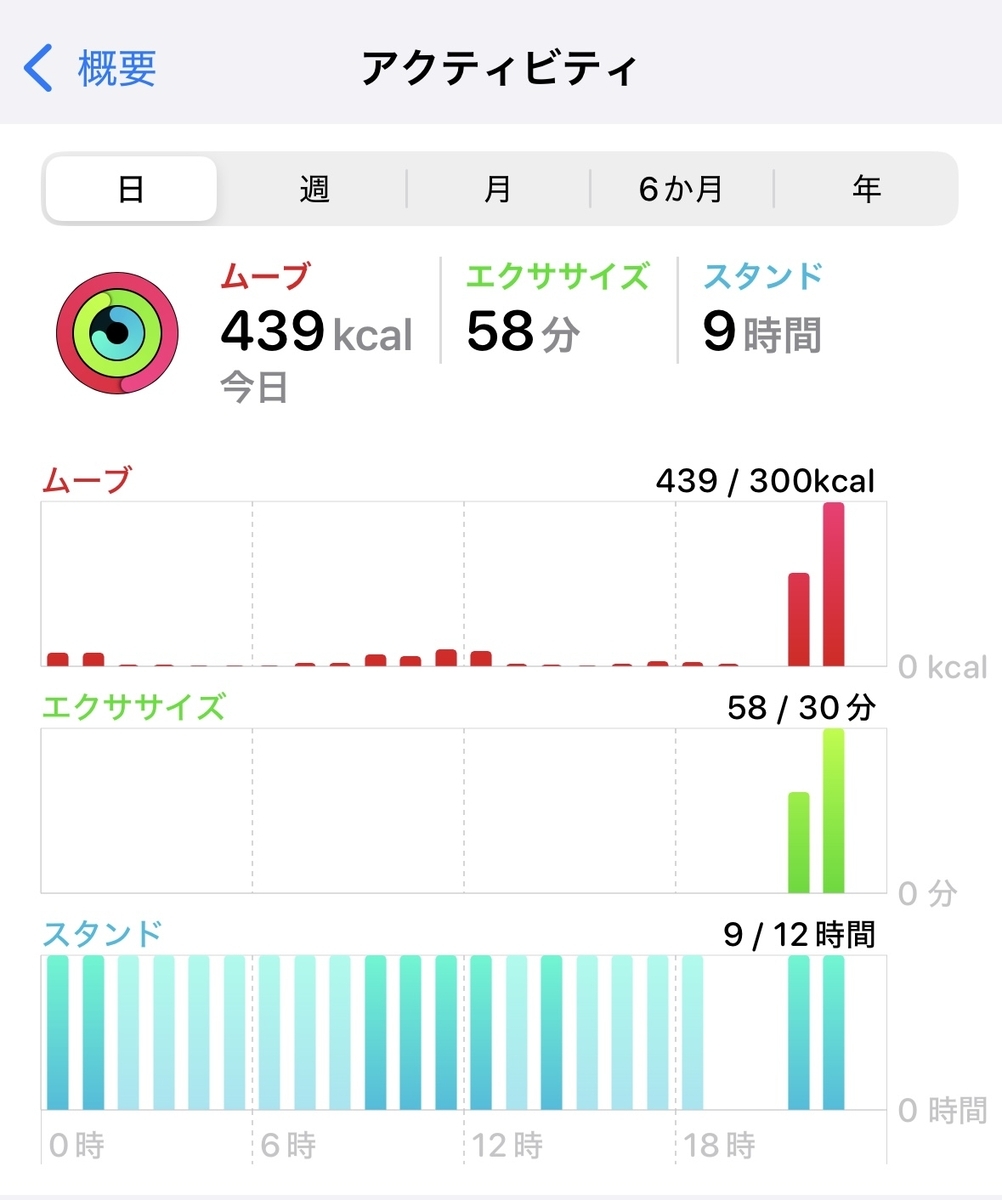Switch to the 年 view
The height and width of the screenshot is (1200, 1002).
point(866,188)
